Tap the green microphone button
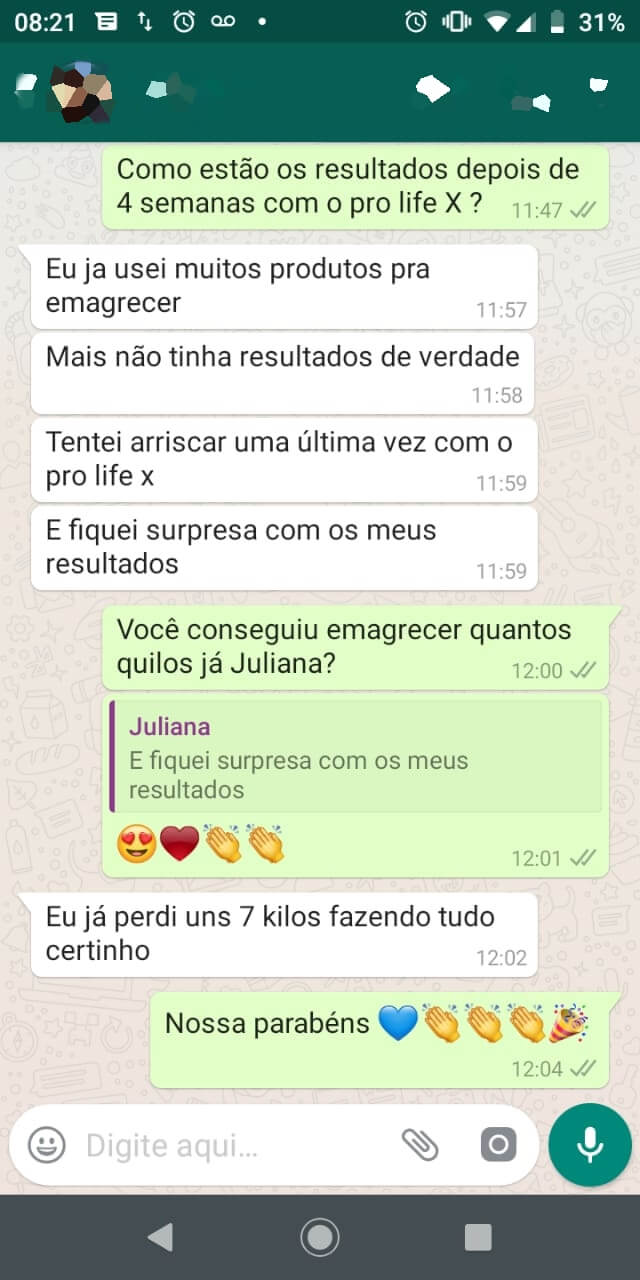The height and width of the screenshot is (1280, 640). pyautogui.click(x=590, y=1145)
